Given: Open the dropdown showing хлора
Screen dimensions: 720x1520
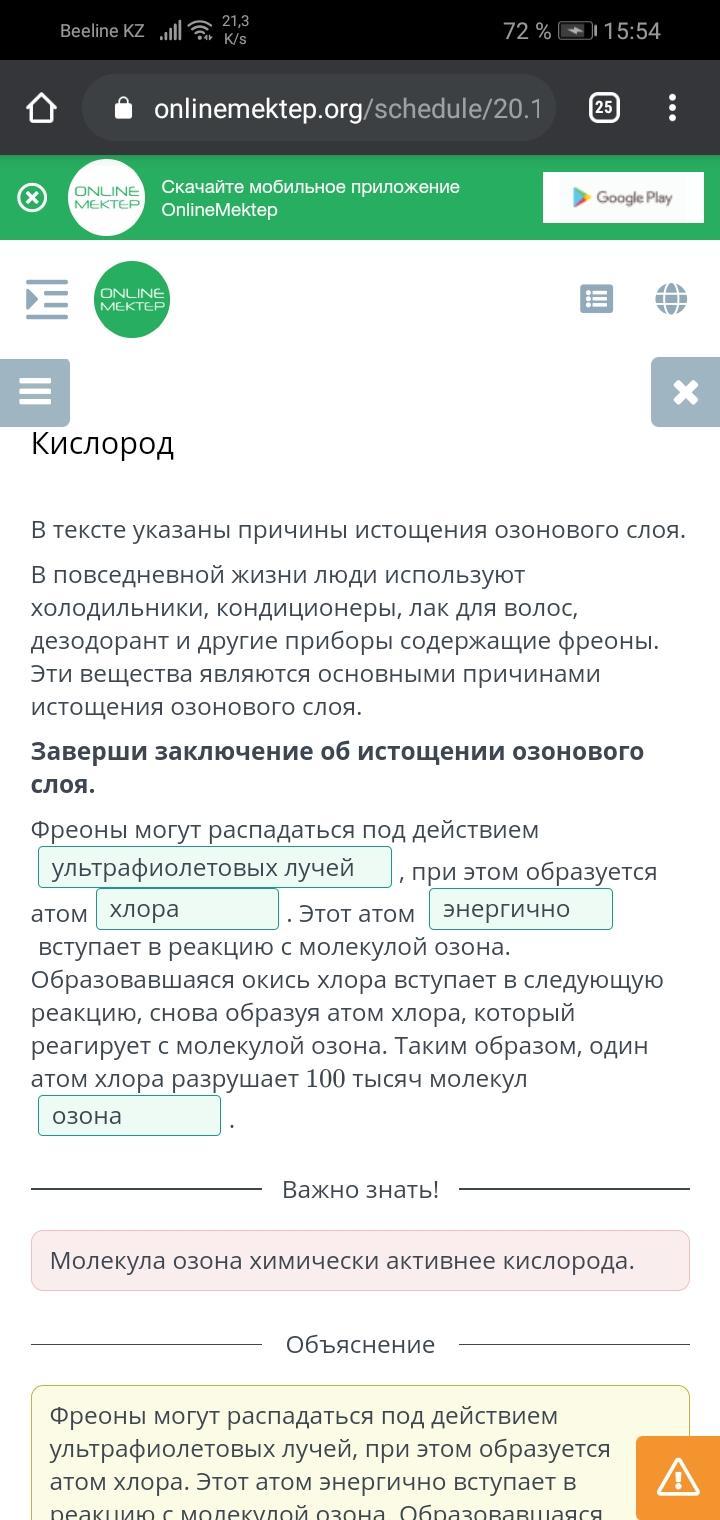Looking at the screenshot, I should (x=187, y=909).
